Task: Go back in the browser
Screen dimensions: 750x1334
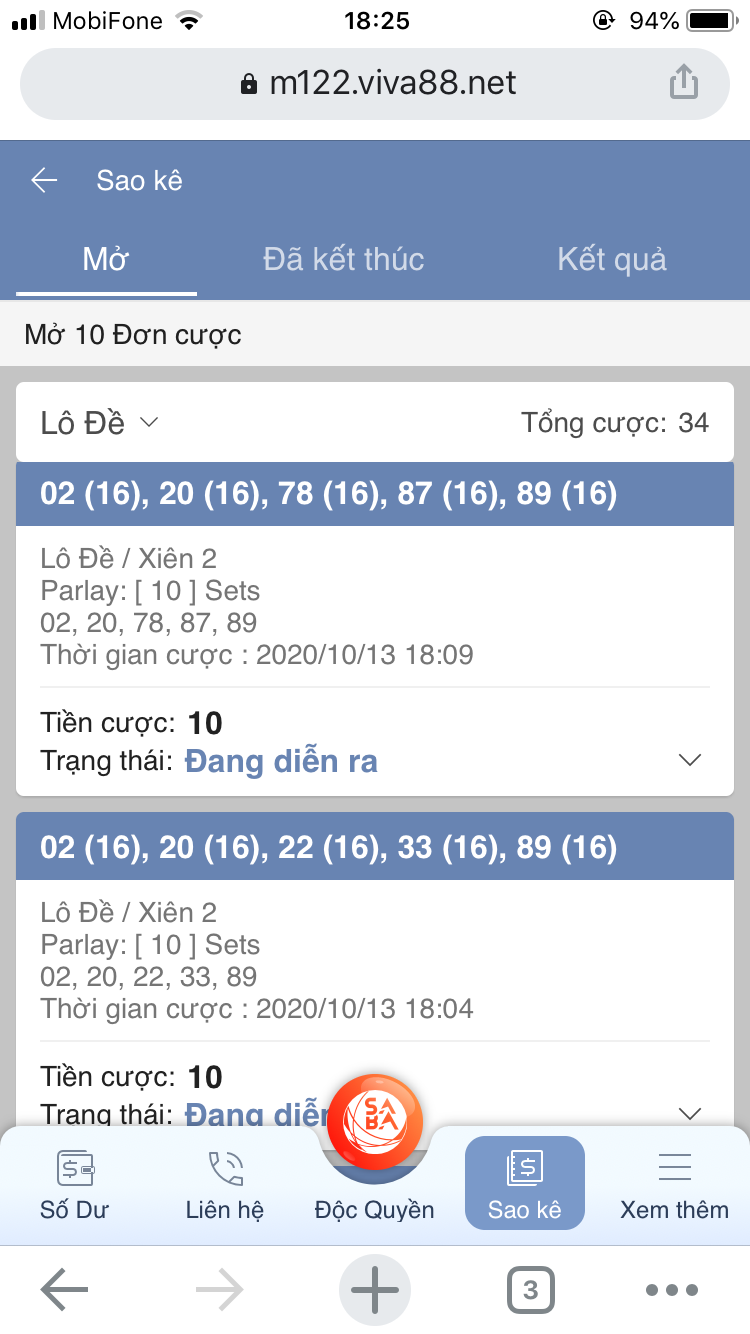Action: pos(65,1290)
